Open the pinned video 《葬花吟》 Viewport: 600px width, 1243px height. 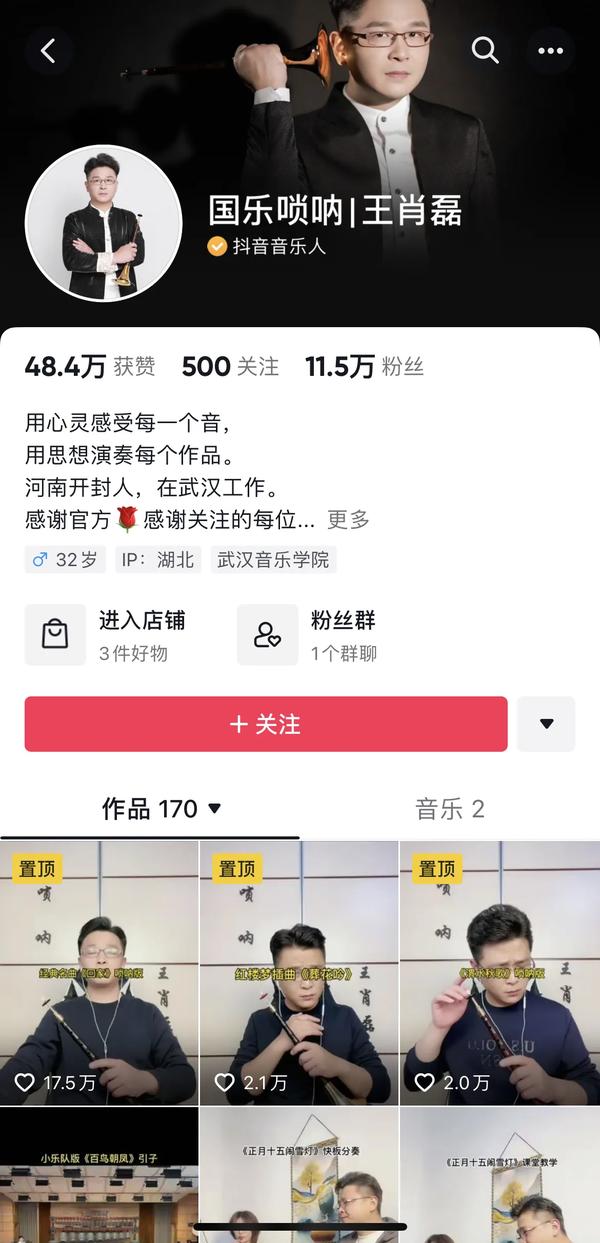pyautogui.click(x=299, y=972)
